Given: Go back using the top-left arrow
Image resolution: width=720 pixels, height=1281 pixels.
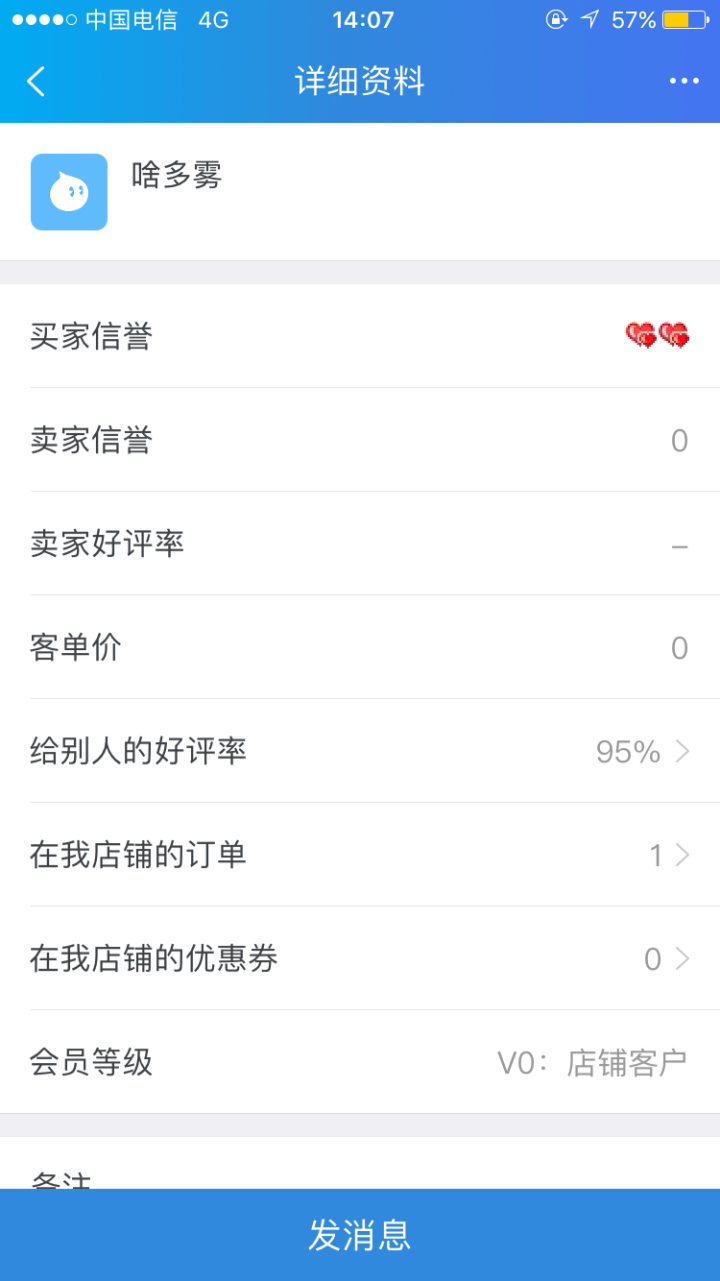Looking at the screenshot, I should click(x=36, y=82).
